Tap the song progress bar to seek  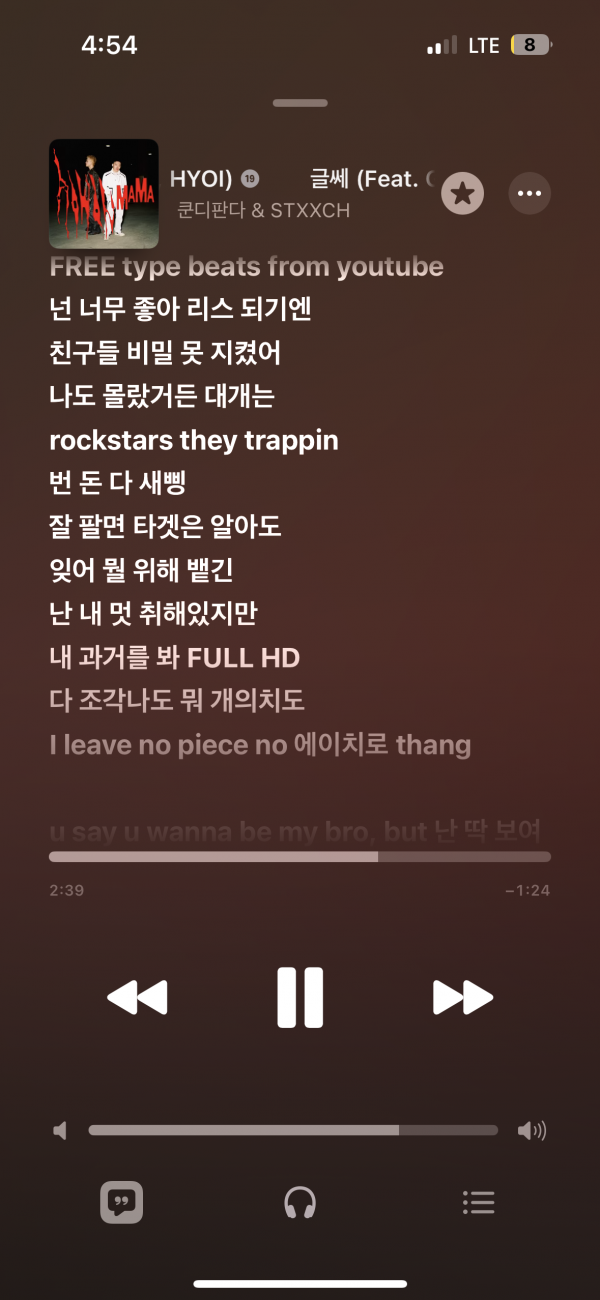(300, 857)
